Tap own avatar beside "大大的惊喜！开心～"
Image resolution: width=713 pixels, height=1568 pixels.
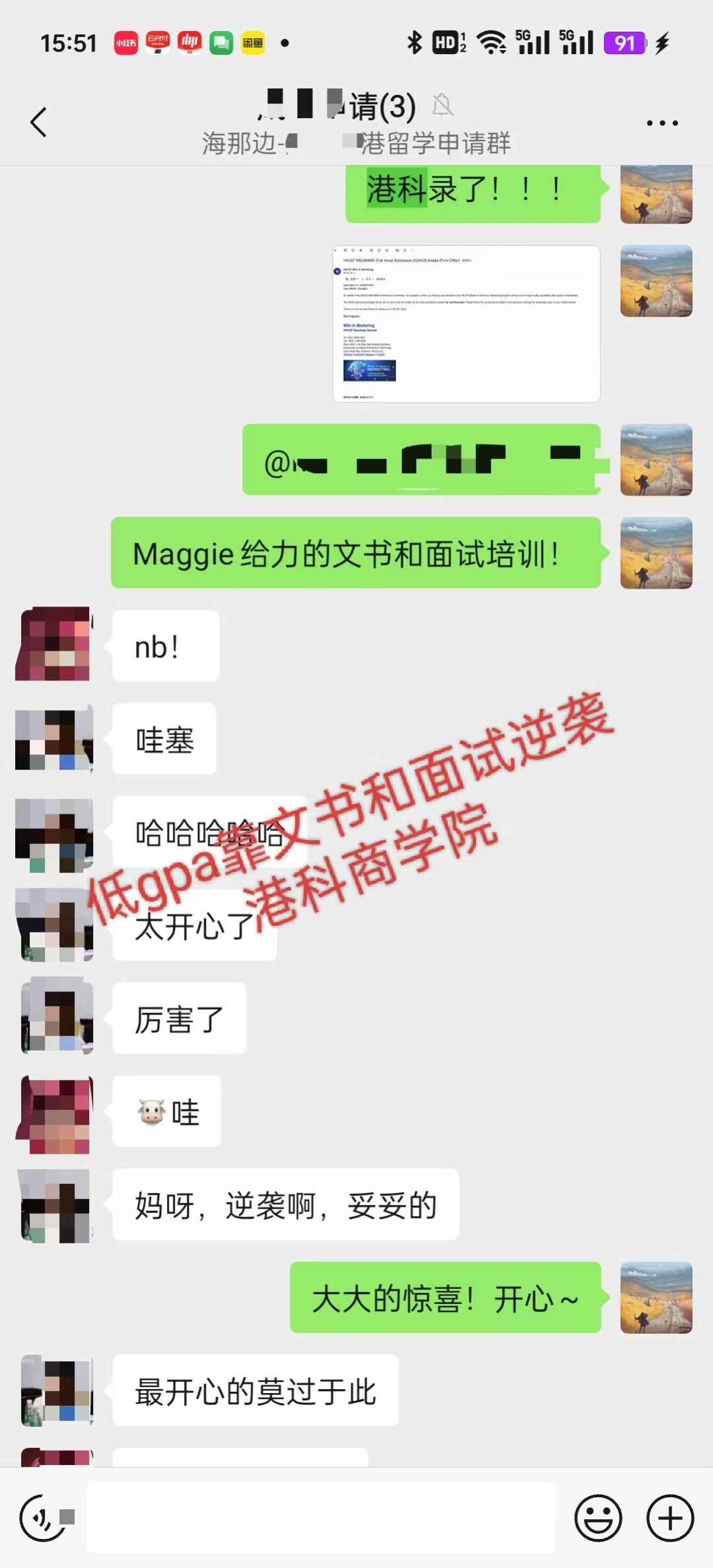point(656,1297)
